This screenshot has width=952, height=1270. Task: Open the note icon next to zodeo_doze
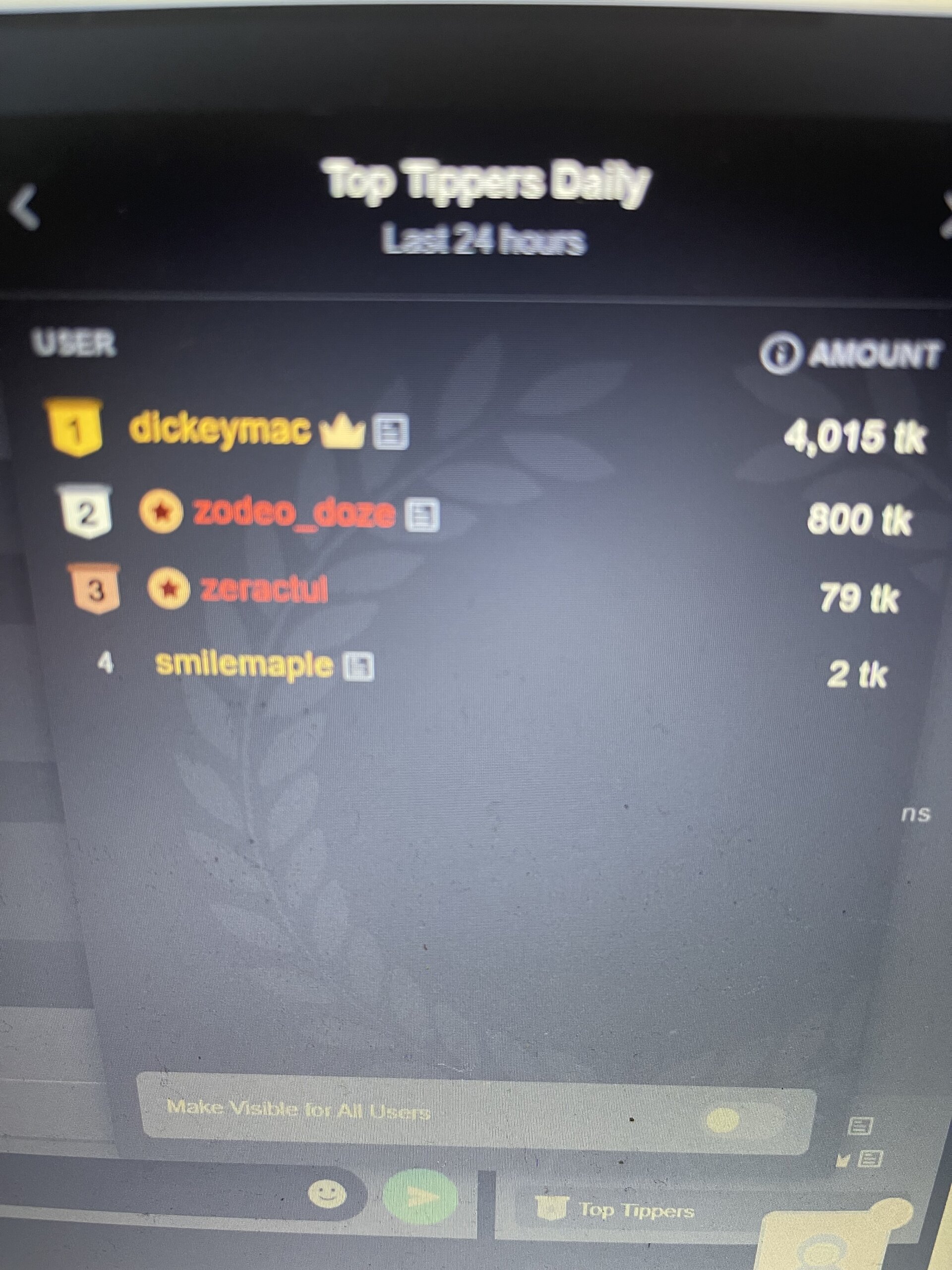click(423, 515)
